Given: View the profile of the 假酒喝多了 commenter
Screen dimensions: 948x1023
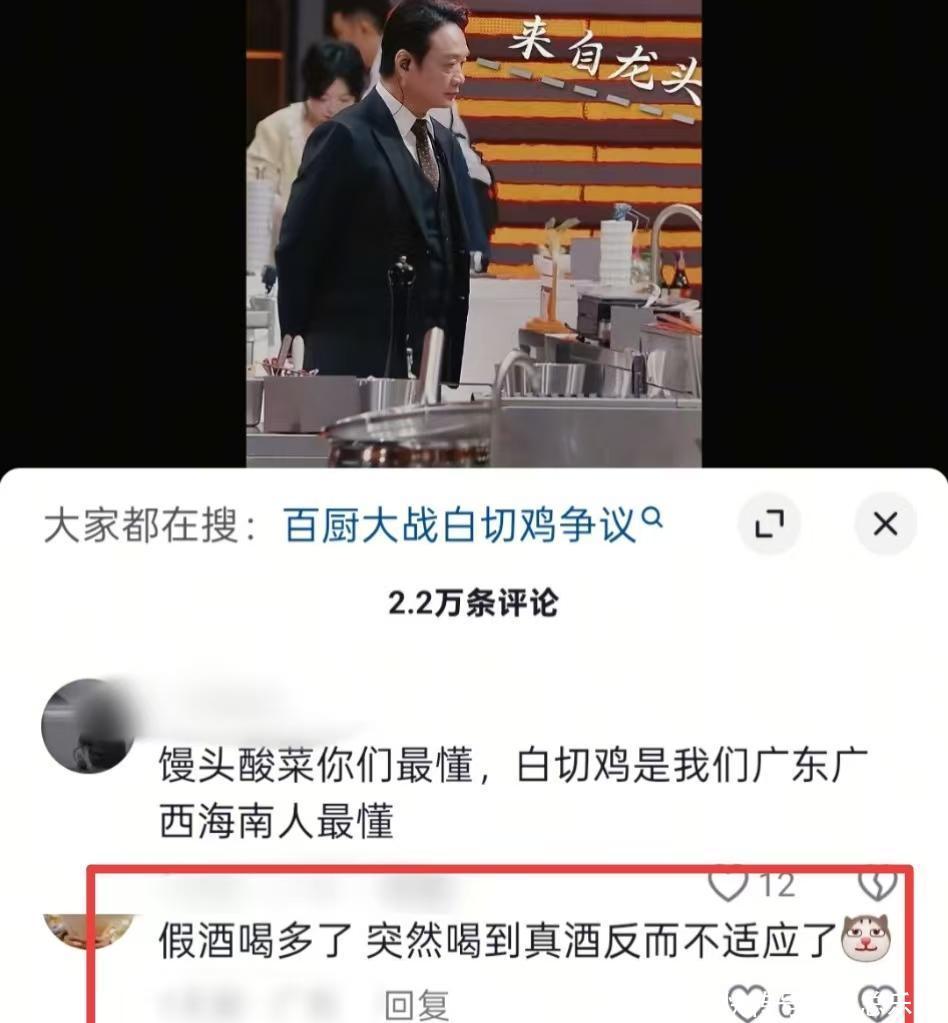Looking at the screenshot, I should (x=88, y=929).
